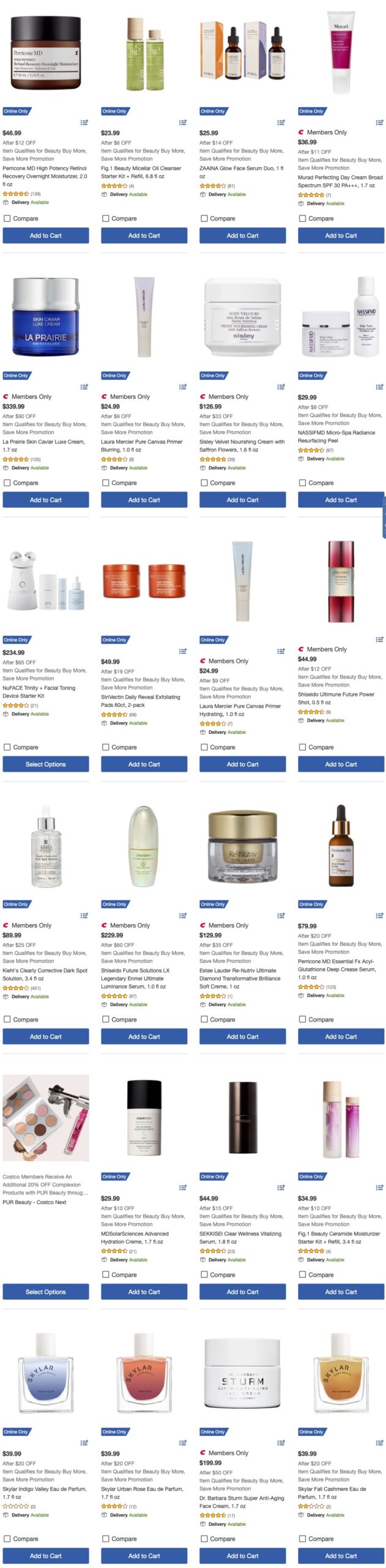Add Perricone MD Retinol Moisturizer to cart
Image resolution: width=386 pixels, height=1568 pixels.
click(x=45, y=235)
